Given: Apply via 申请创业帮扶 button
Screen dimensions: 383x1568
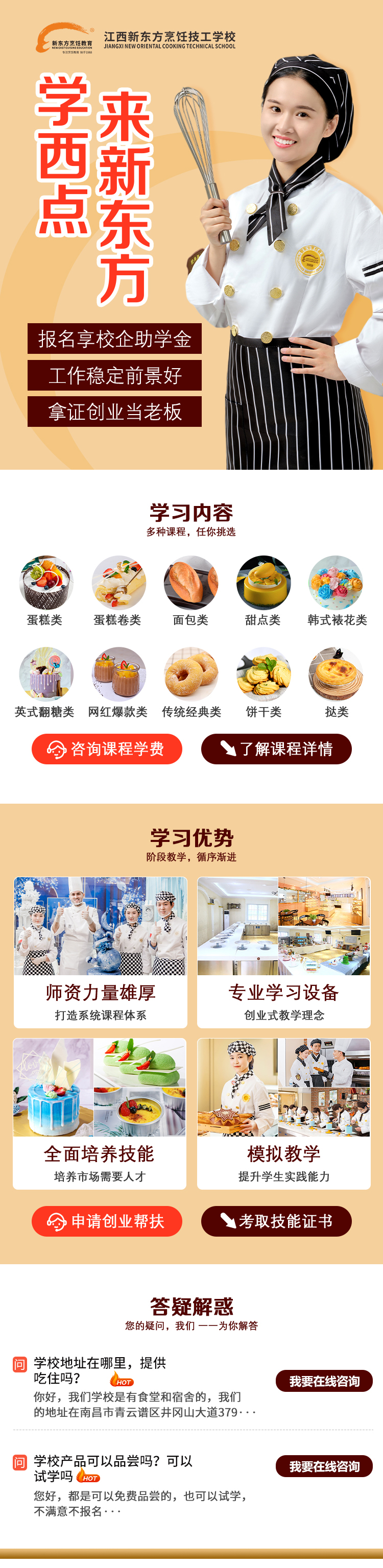Looking at the screenshot, I should coord(107,1220).
